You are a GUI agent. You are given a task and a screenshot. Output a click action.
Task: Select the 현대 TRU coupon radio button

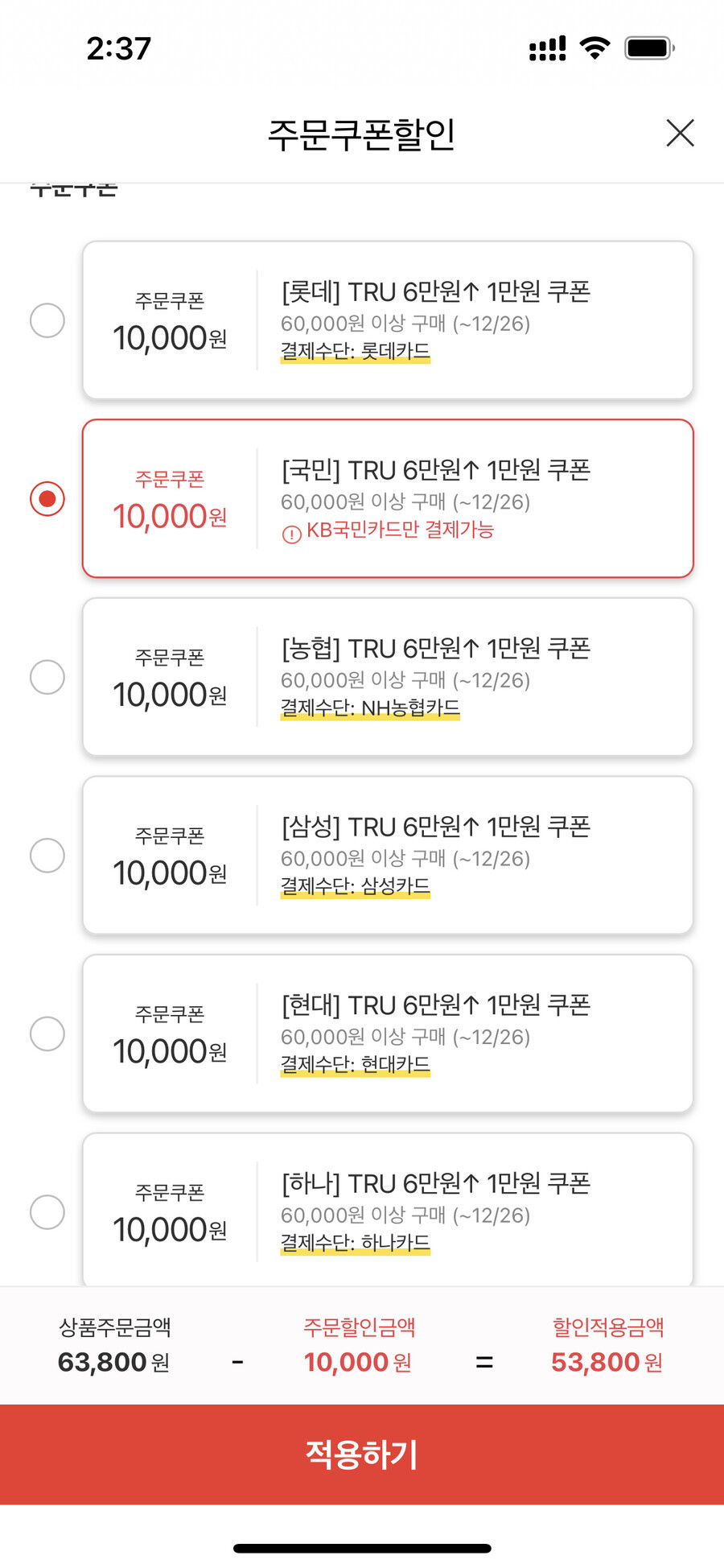coord(47,1034)
